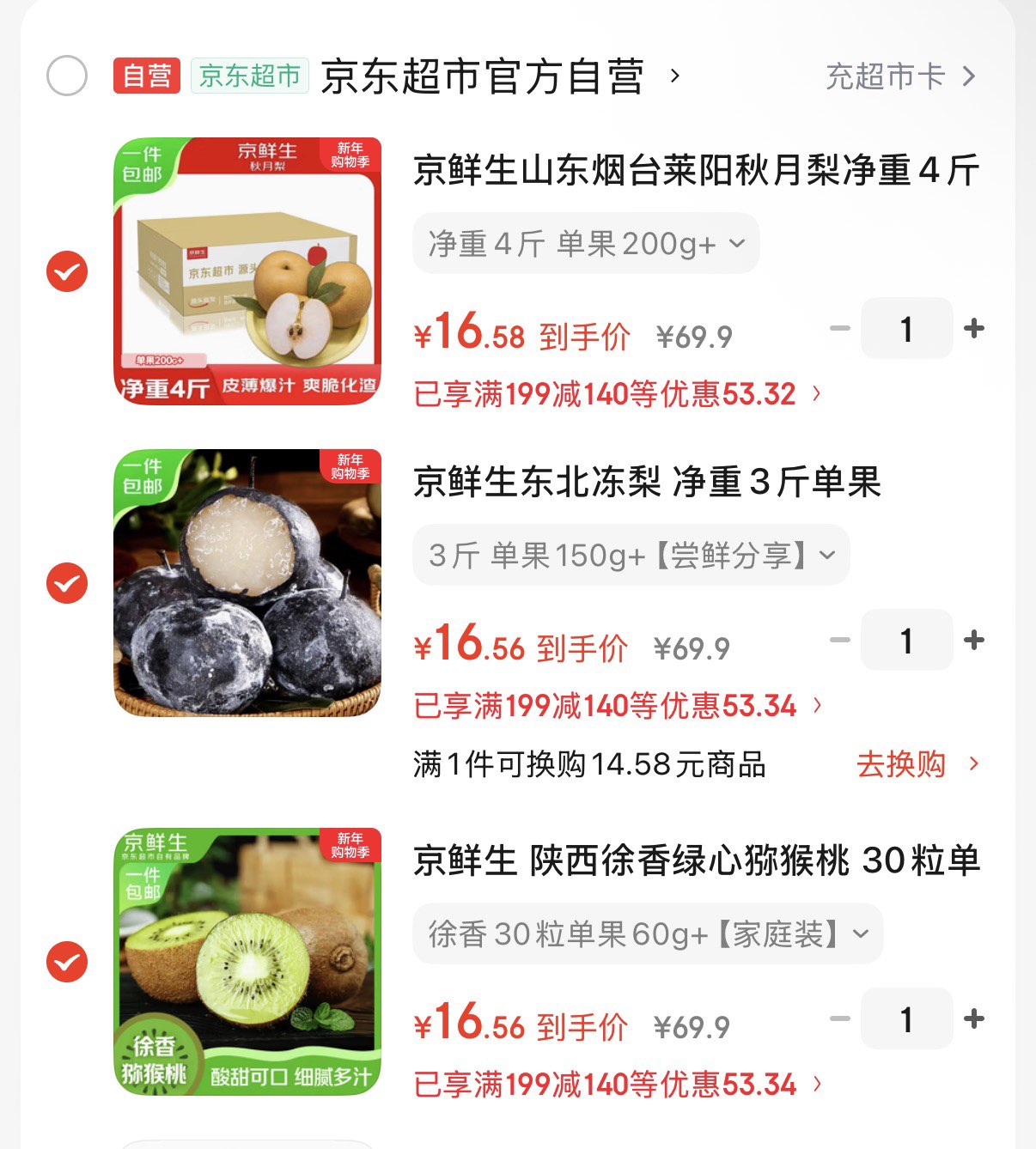The height and width of the screenshot is (1149, 1036).
Task: Change the 徐香30粒单果60g+ specification
Action: coord(648,933)
